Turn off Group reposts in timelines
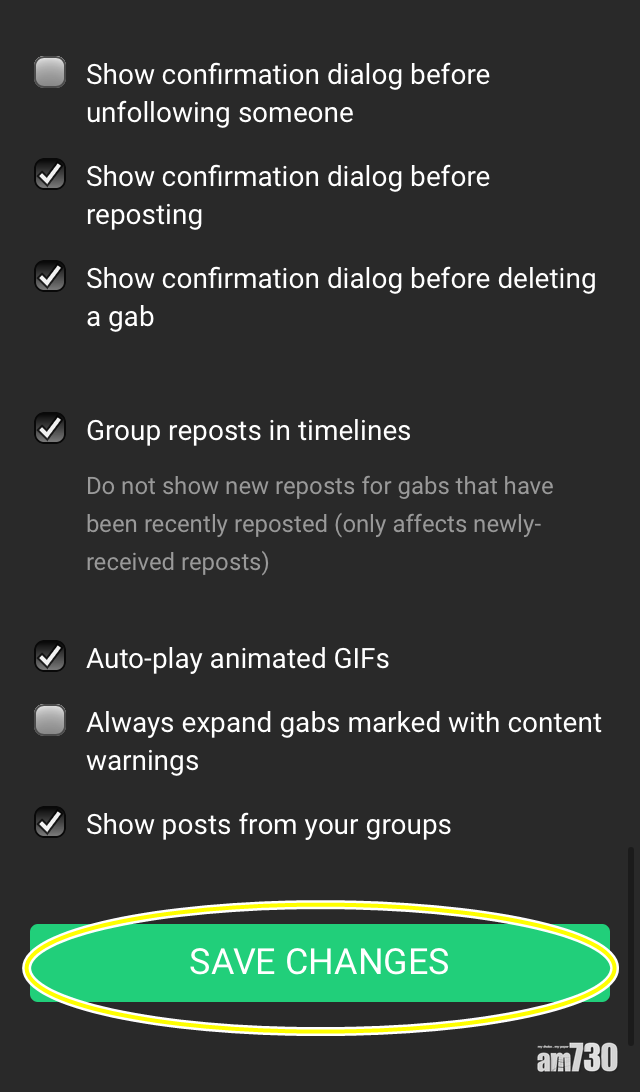The height and width of the screenshot is (1092, 640). [50, 430]
